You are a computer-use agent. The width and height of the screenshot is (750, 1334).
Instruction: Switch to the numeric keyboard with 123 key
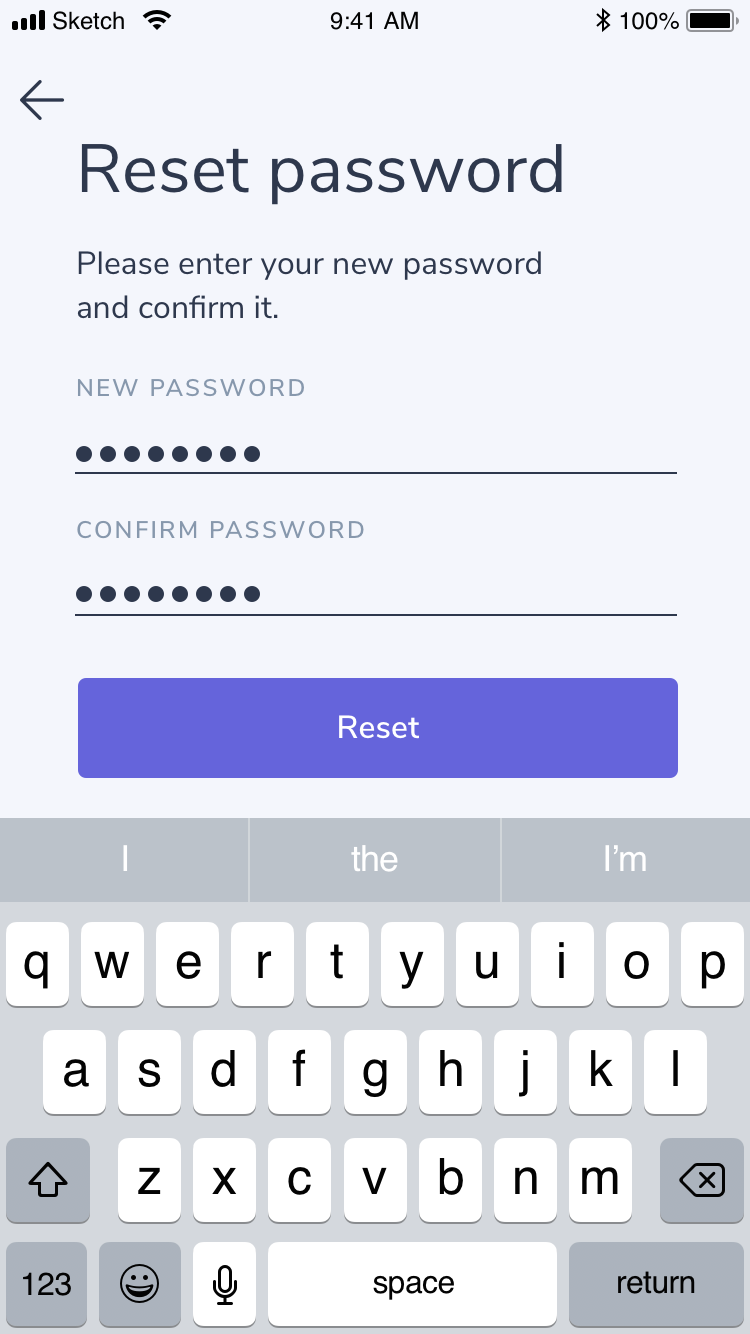[x=46, y=1284]
